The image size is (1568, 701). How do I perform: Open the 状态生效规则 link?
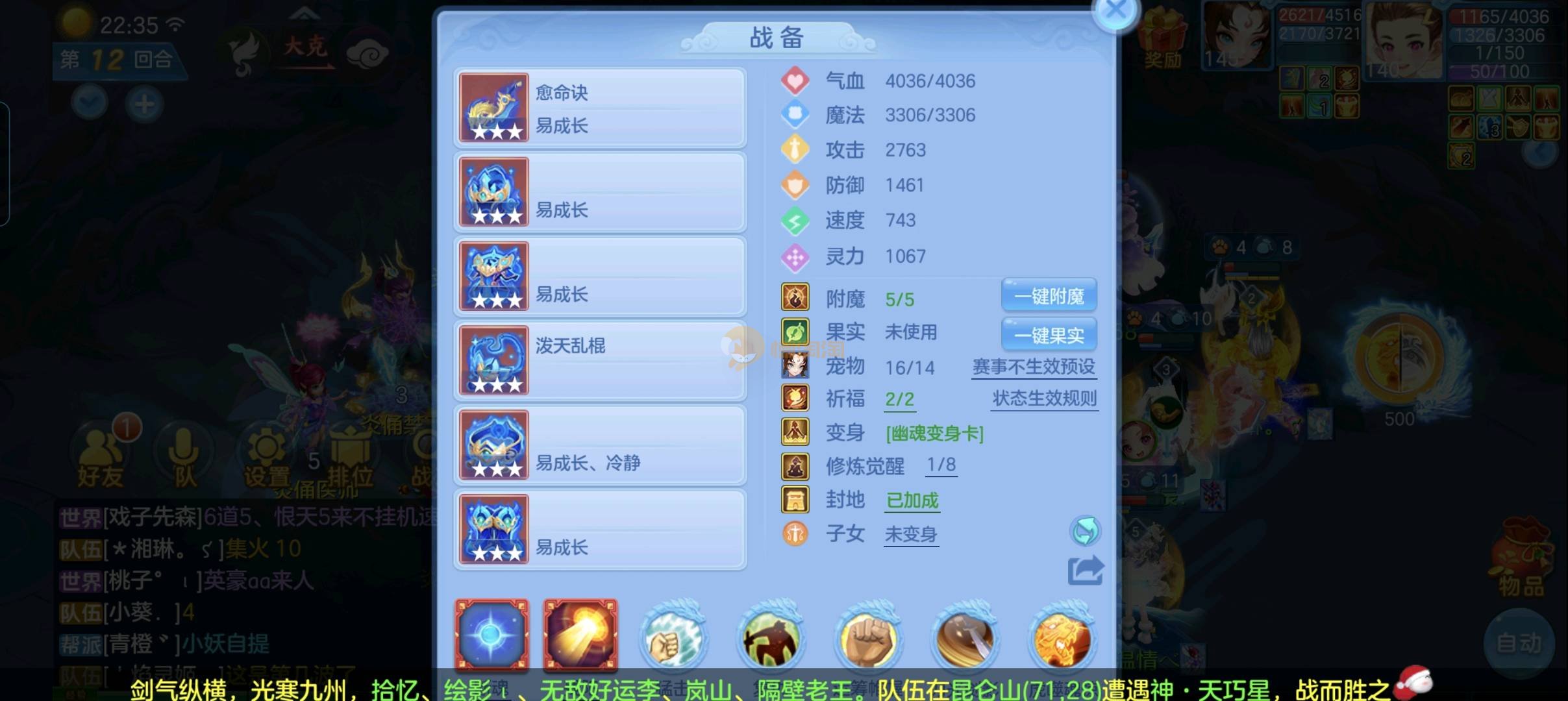click(x=1044, y=399)
